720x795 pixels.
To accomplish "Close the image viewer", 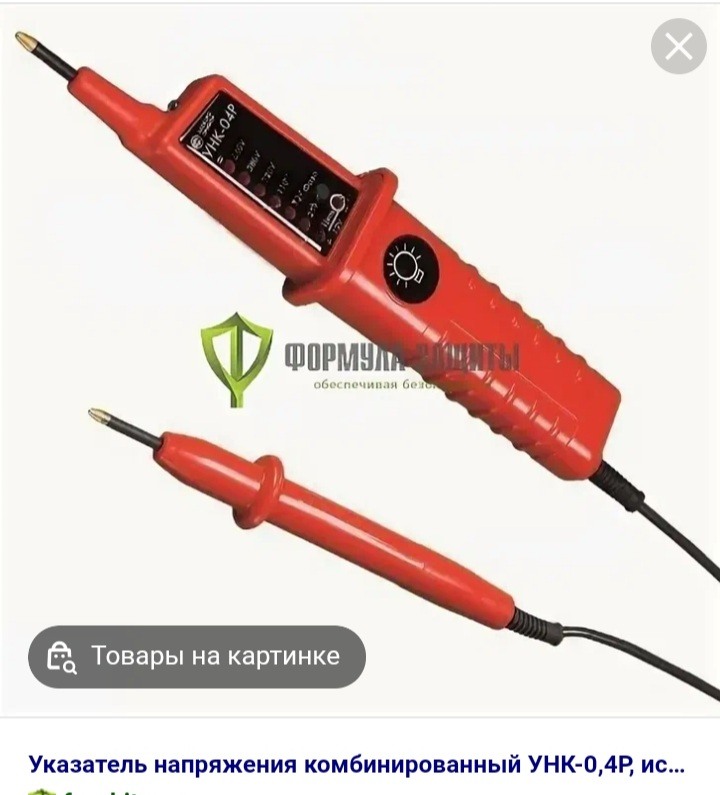I will [678, 46].
